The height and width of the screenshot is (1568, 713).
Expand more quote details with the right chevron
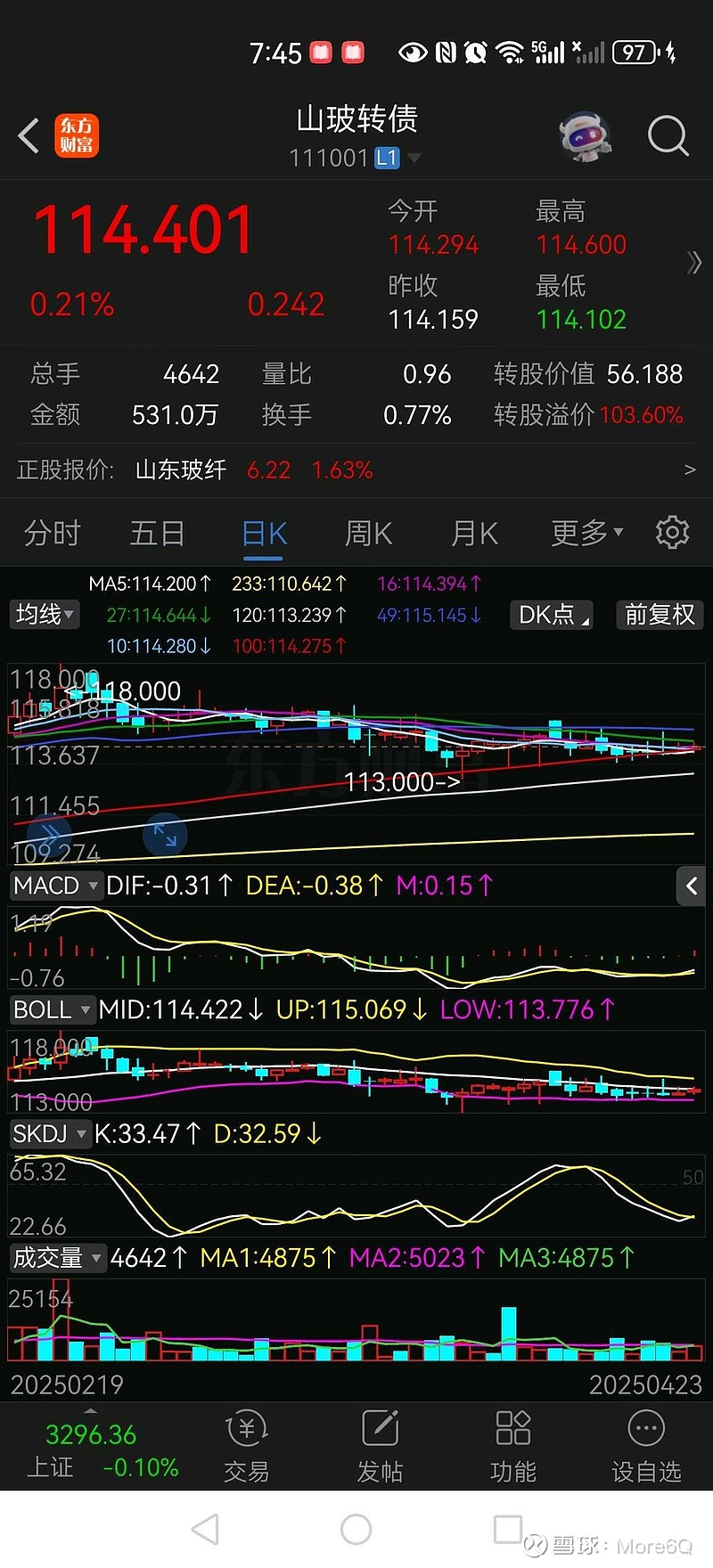[695, 263]
